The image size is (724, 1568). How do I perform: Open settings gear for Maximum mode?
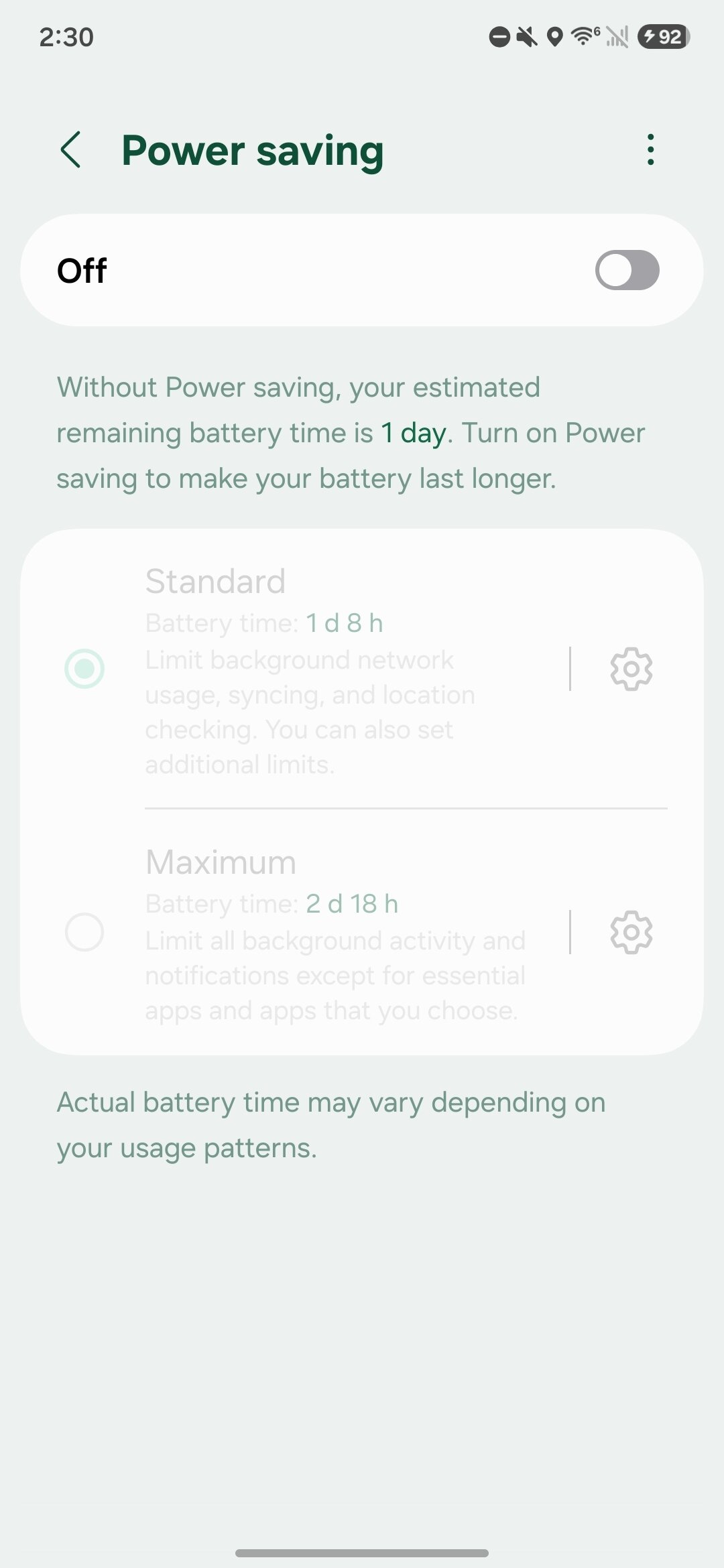tap(631, 932)
